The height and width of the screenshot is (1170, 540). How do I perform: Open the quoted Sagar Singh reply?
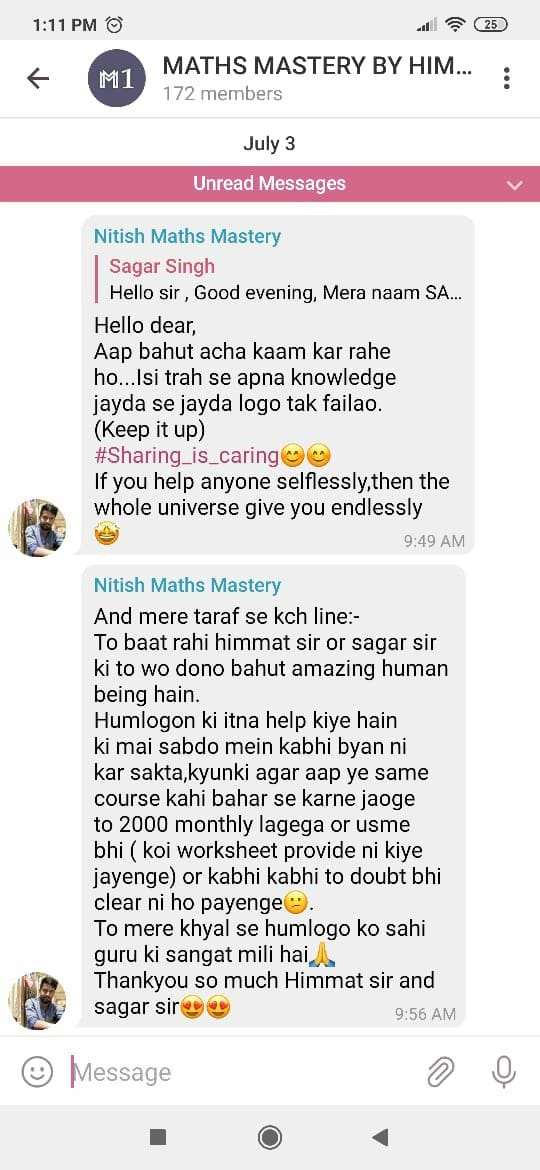tap(282, 279)
